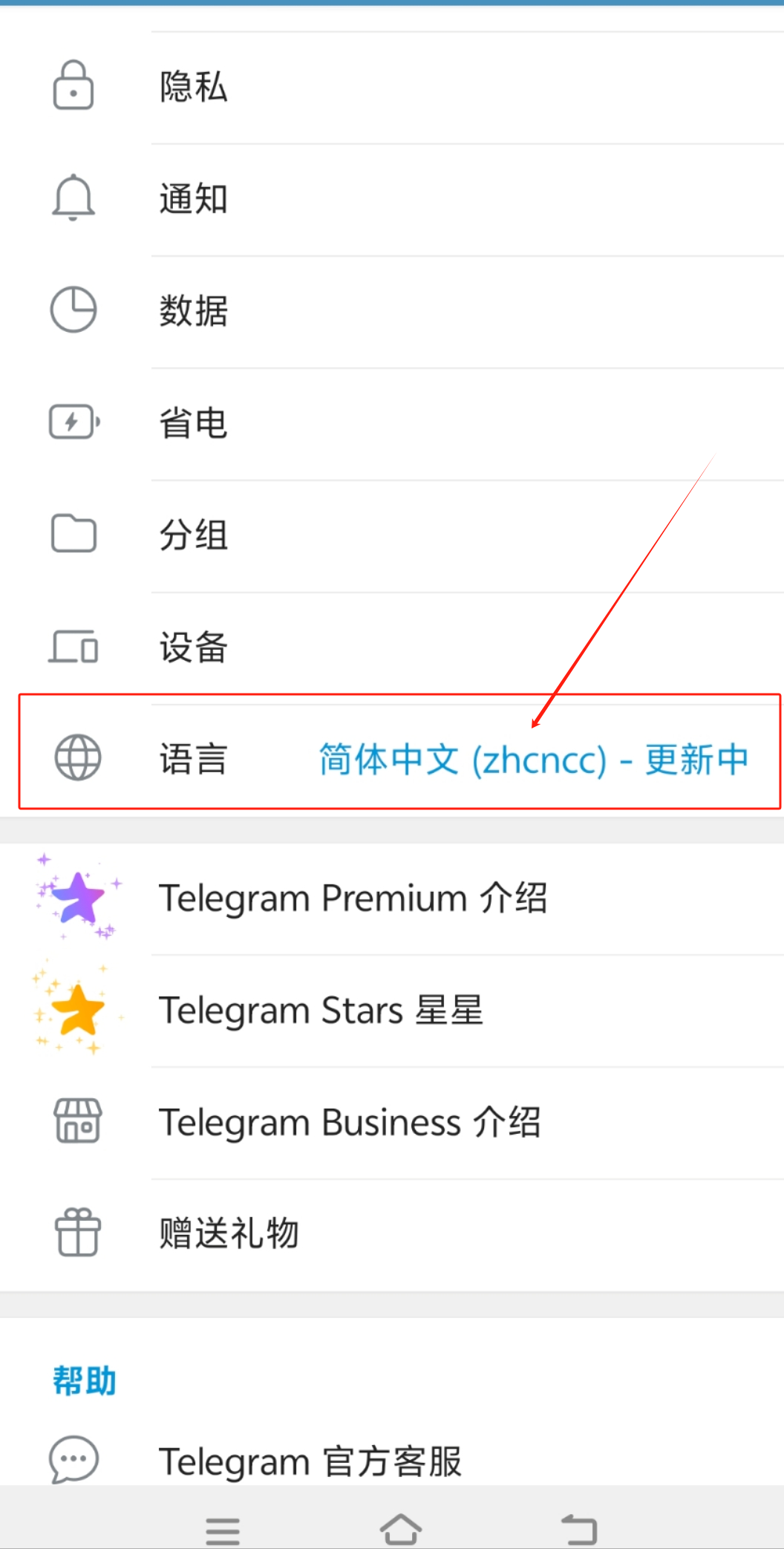The image size is (784, 1549).
Task: Open the 省电 power saving settings
Action: pos(193,423)
